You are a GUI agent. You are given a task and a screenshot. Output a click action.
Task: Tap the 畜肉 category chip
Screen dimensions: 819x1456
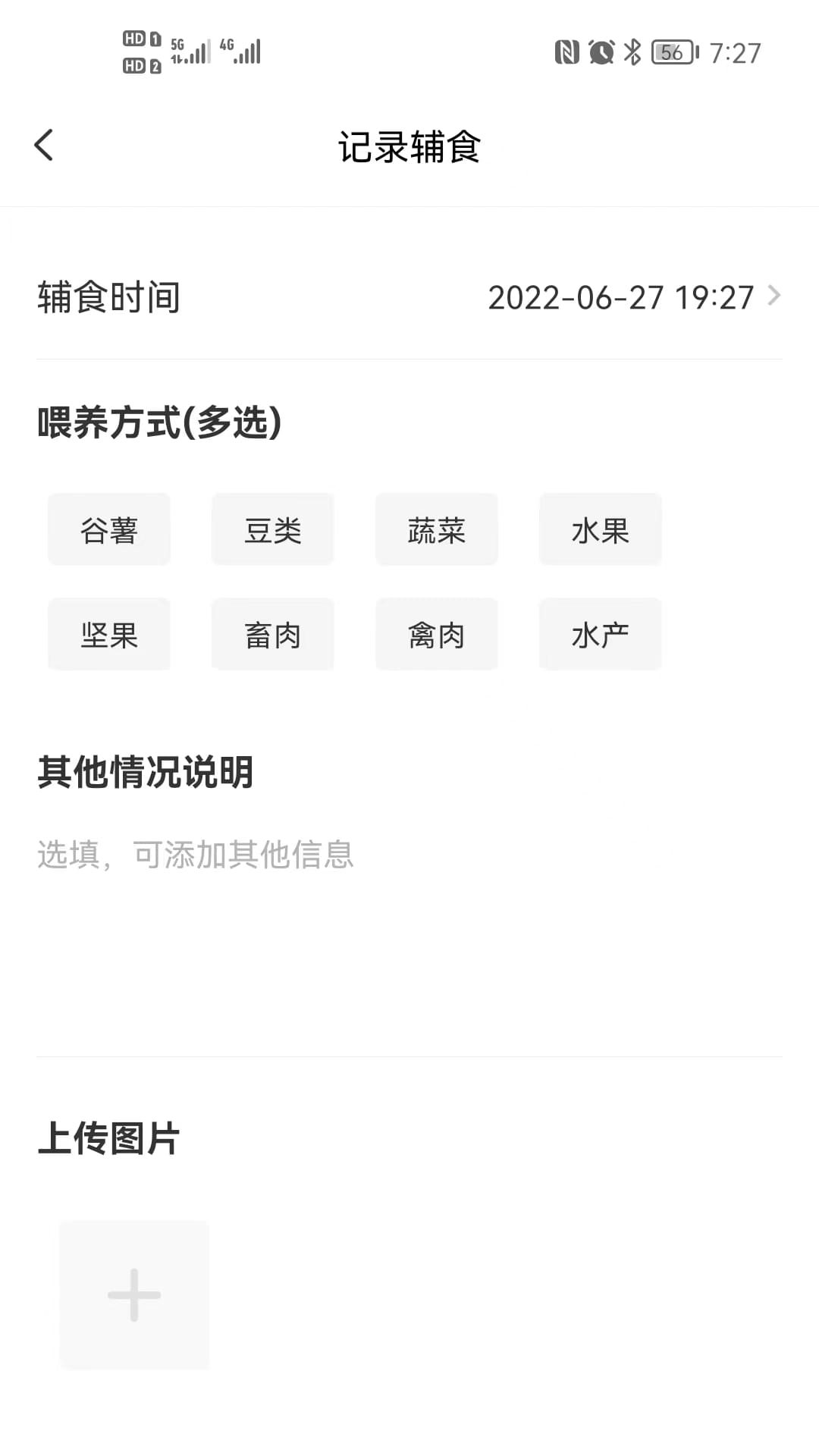pyautogui.click(x=272, y=634)
